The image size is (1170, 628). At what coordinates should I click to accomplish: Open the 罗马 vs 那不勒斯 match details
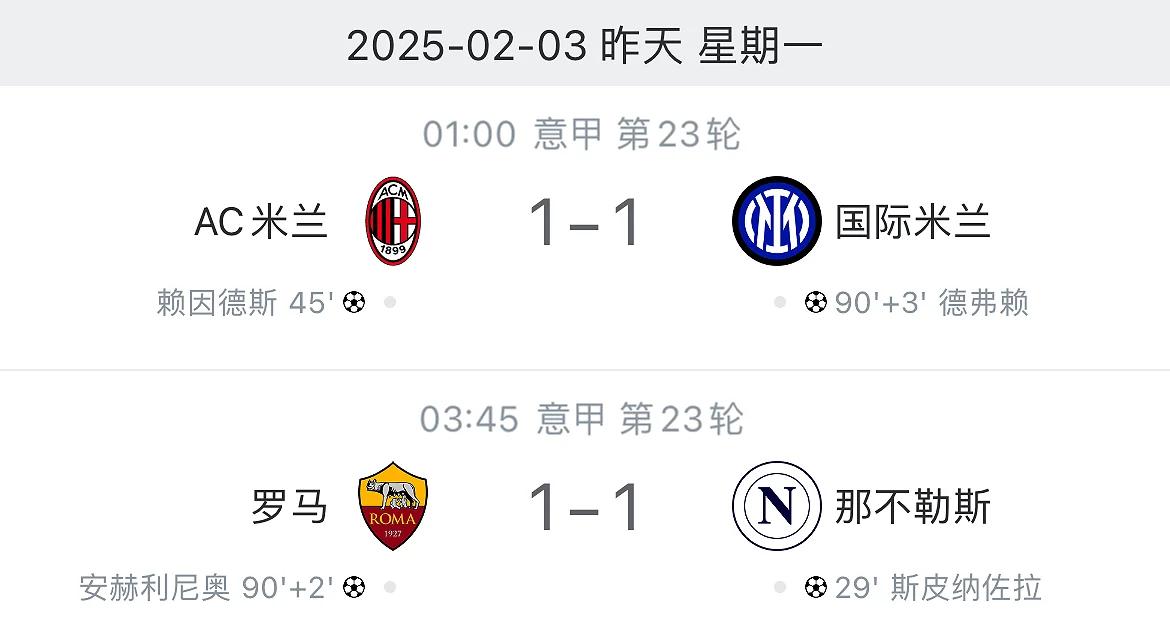[x=585, y=507]
